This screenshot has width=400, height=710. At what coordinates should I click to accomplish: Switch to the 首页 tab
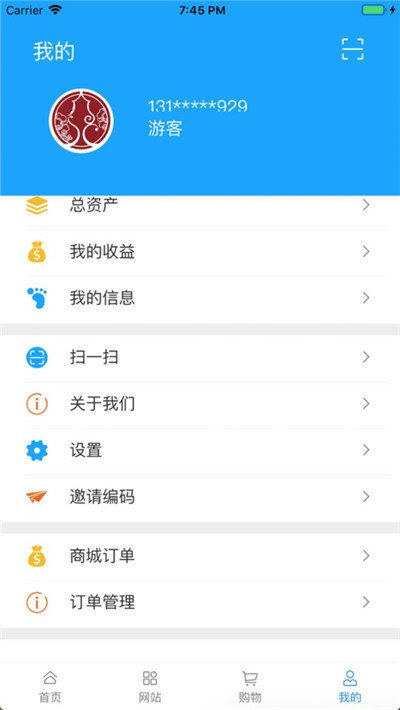pos(50,686)
